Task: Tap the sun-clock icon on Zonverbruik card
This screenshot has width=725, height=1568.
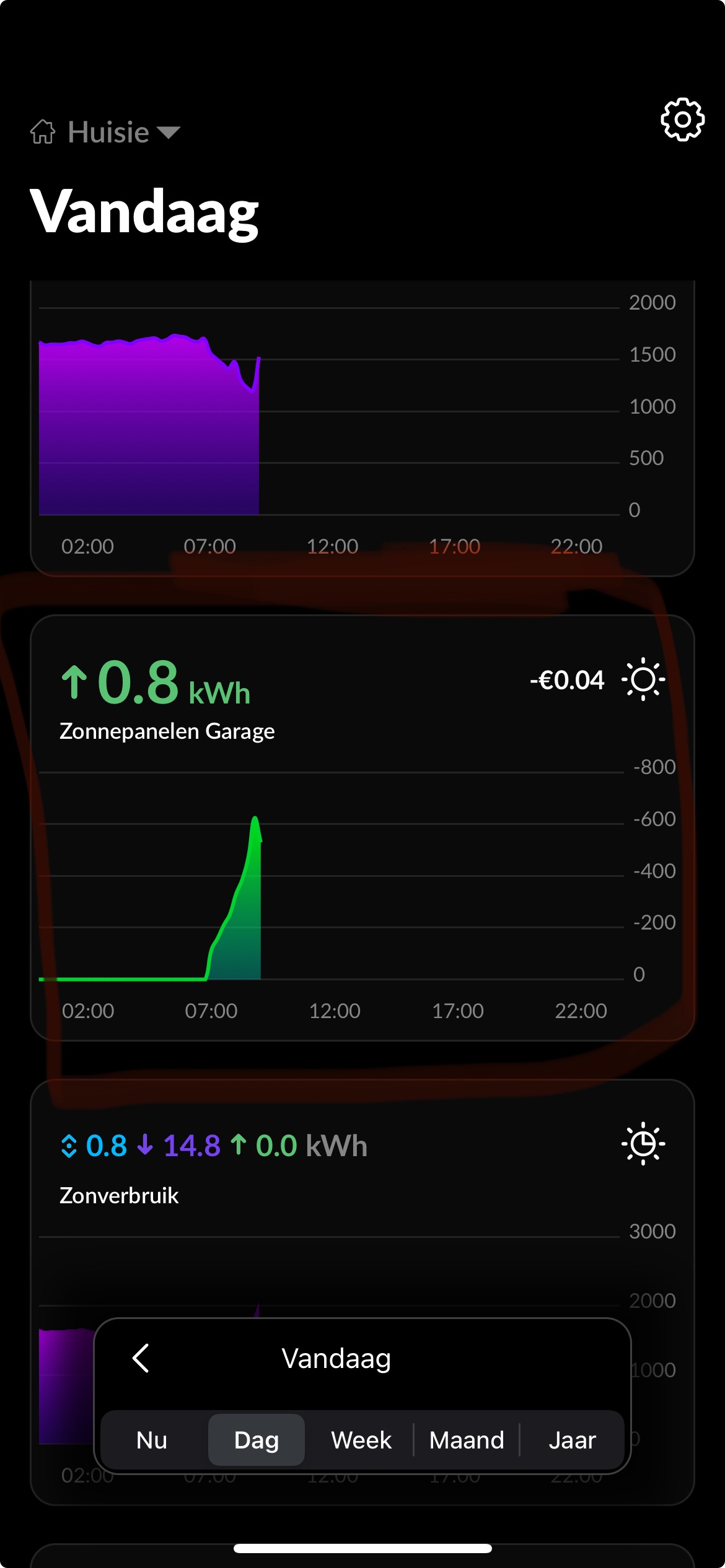Action: 643,1144
